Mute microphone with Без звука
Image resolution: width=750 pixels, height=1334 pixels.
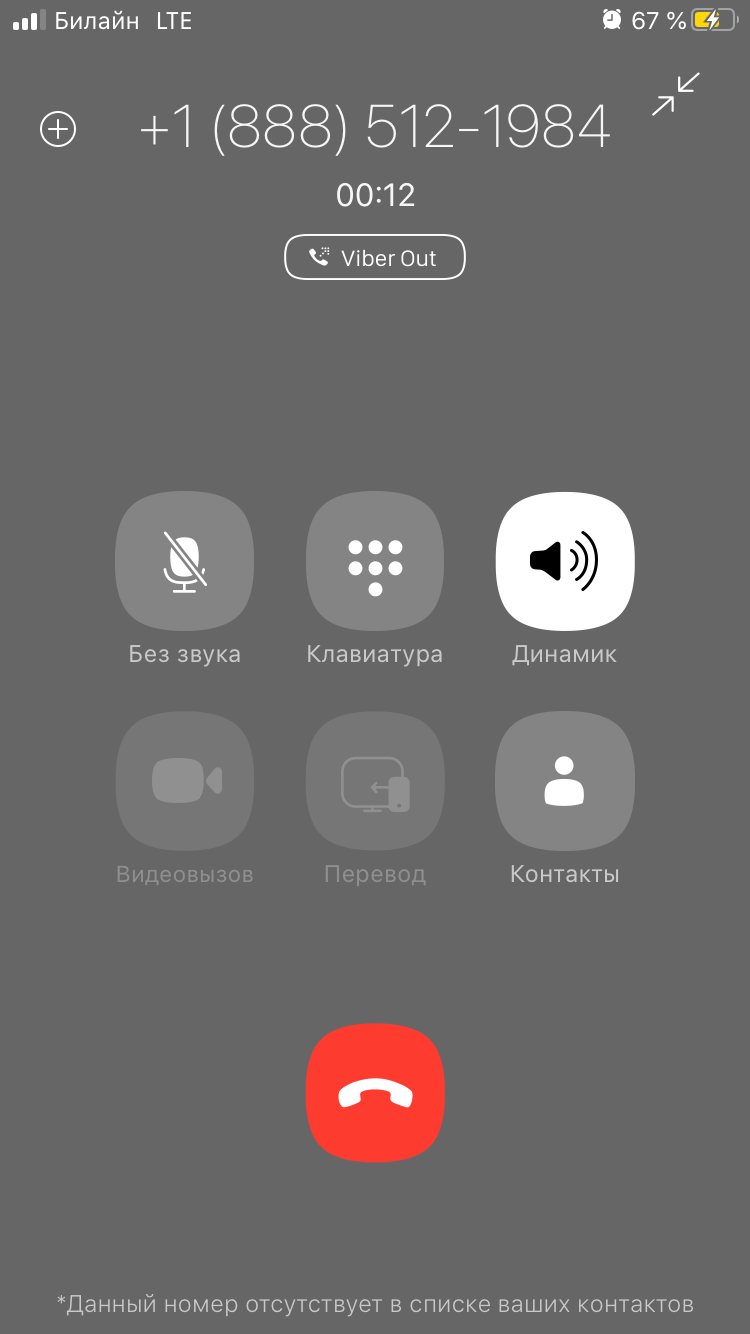pos(185,562)
